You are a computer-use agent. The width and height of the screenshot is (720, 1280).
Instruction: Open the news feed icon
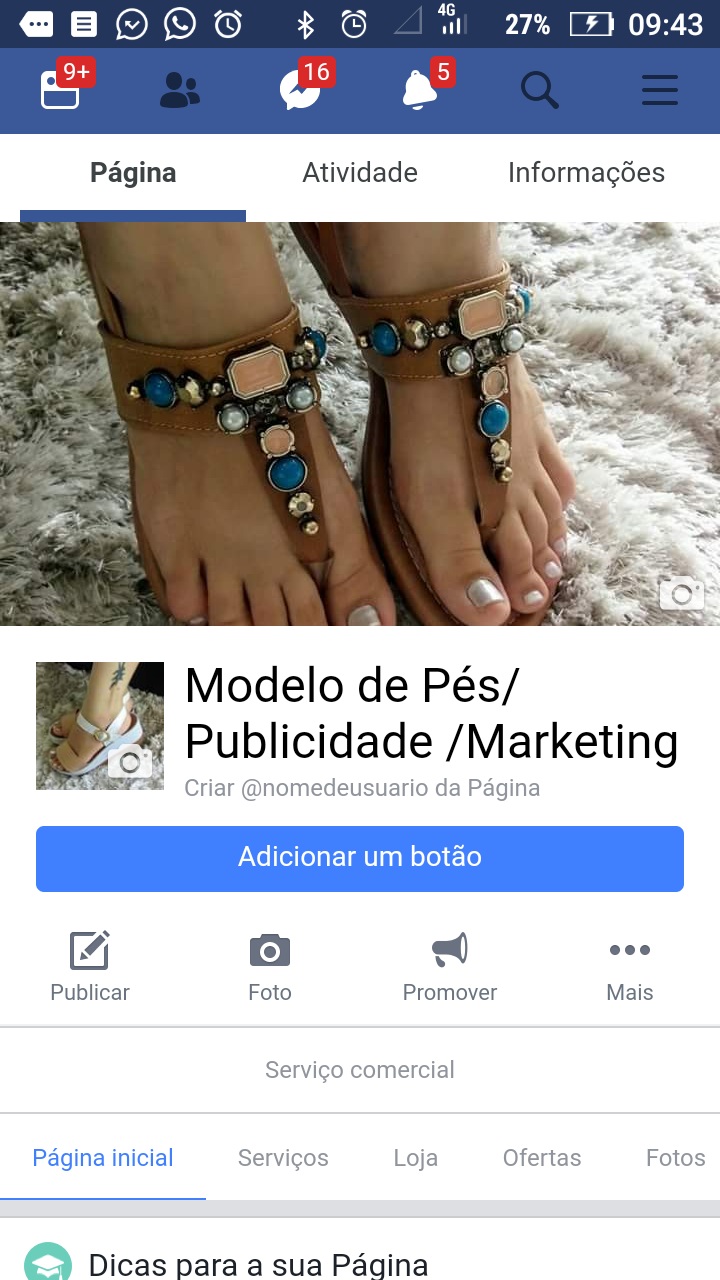click(60, 91)
